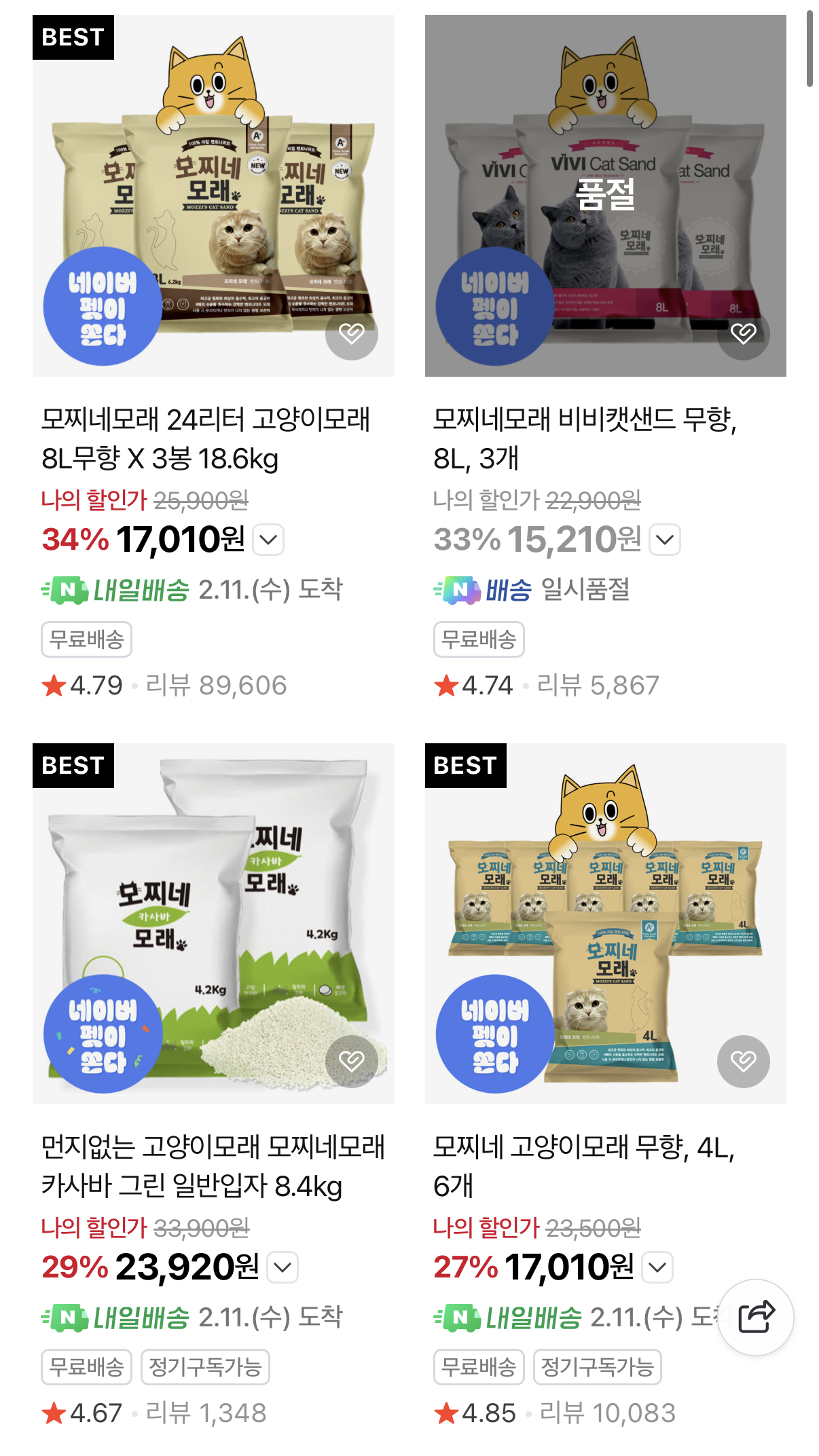Expand discount details for the 34% 17,010원 price
This screenshot has height=1456, width=819.
[269, 540]
